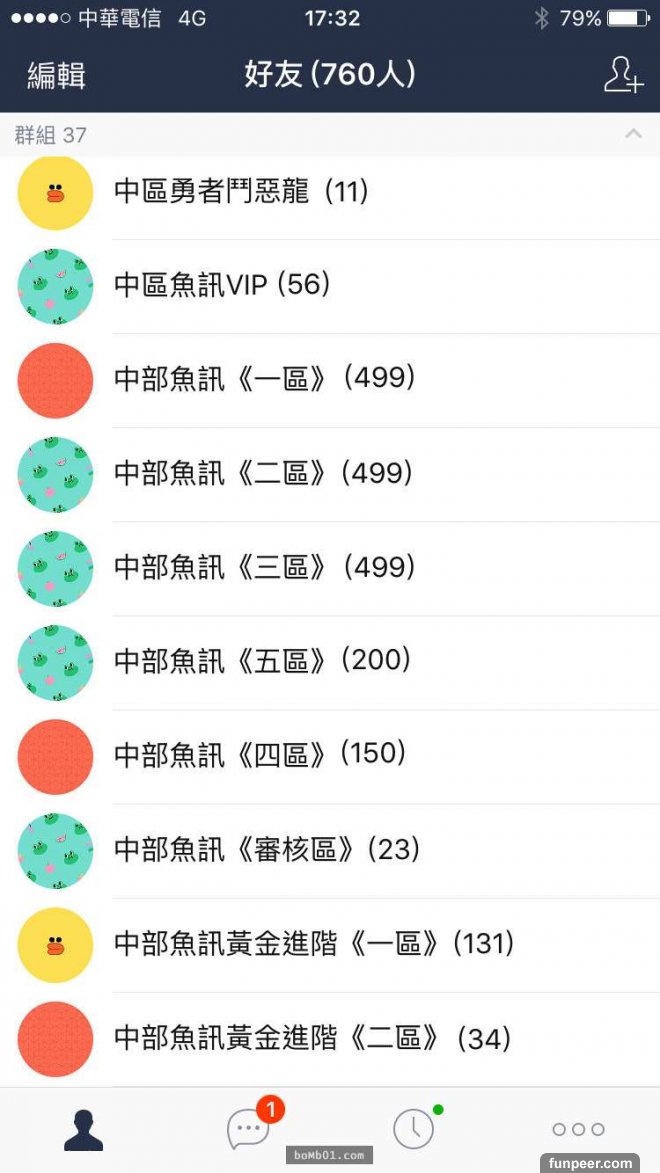The height and width of the screenshot is (1173, 660).
Task: Open group 中區魚訊VIP (56)
Action: [222, 286]
